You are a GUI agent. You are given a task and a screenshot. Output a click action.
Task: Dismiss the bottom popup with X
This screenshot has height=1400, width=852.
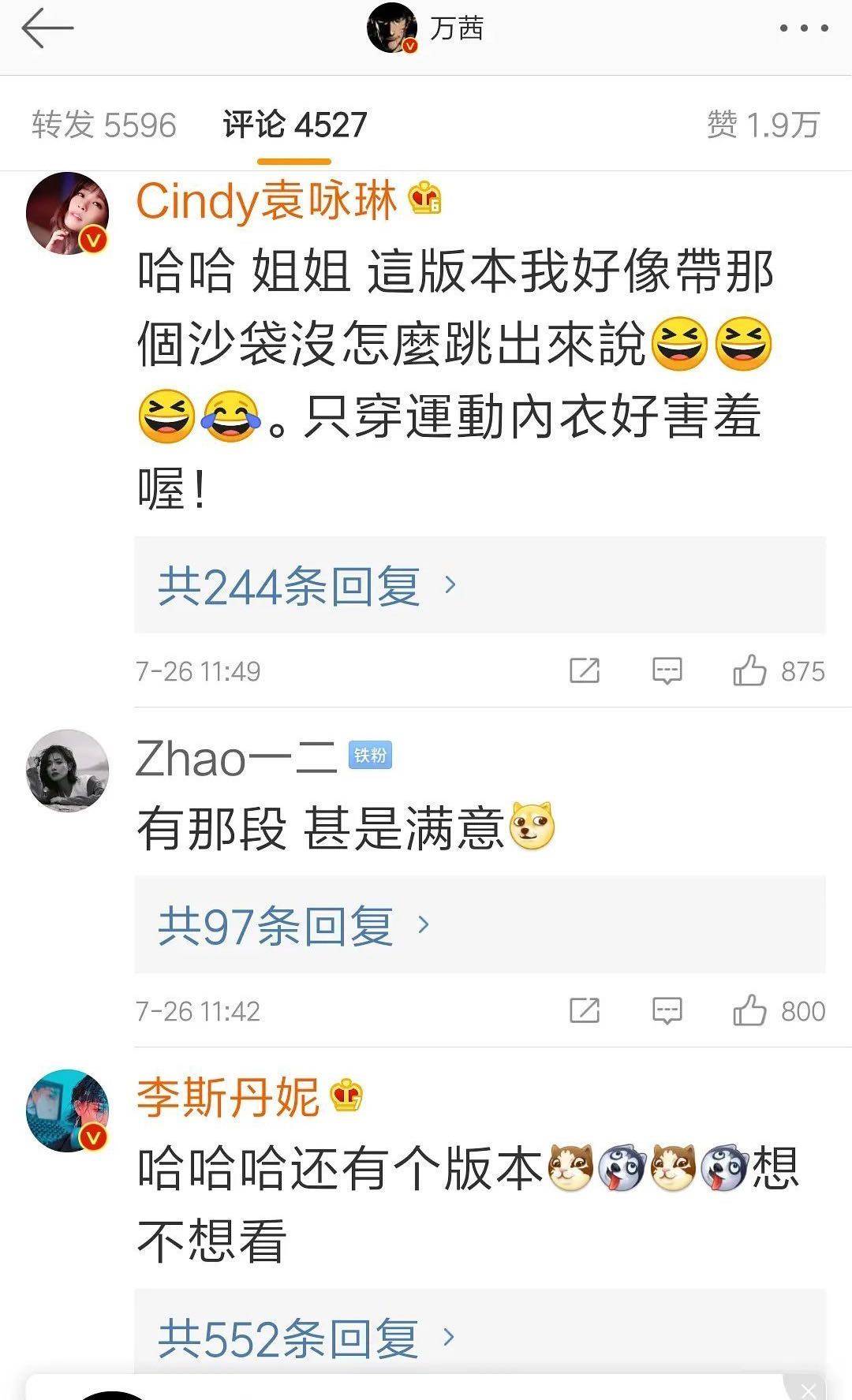(x=807, y=1390)
